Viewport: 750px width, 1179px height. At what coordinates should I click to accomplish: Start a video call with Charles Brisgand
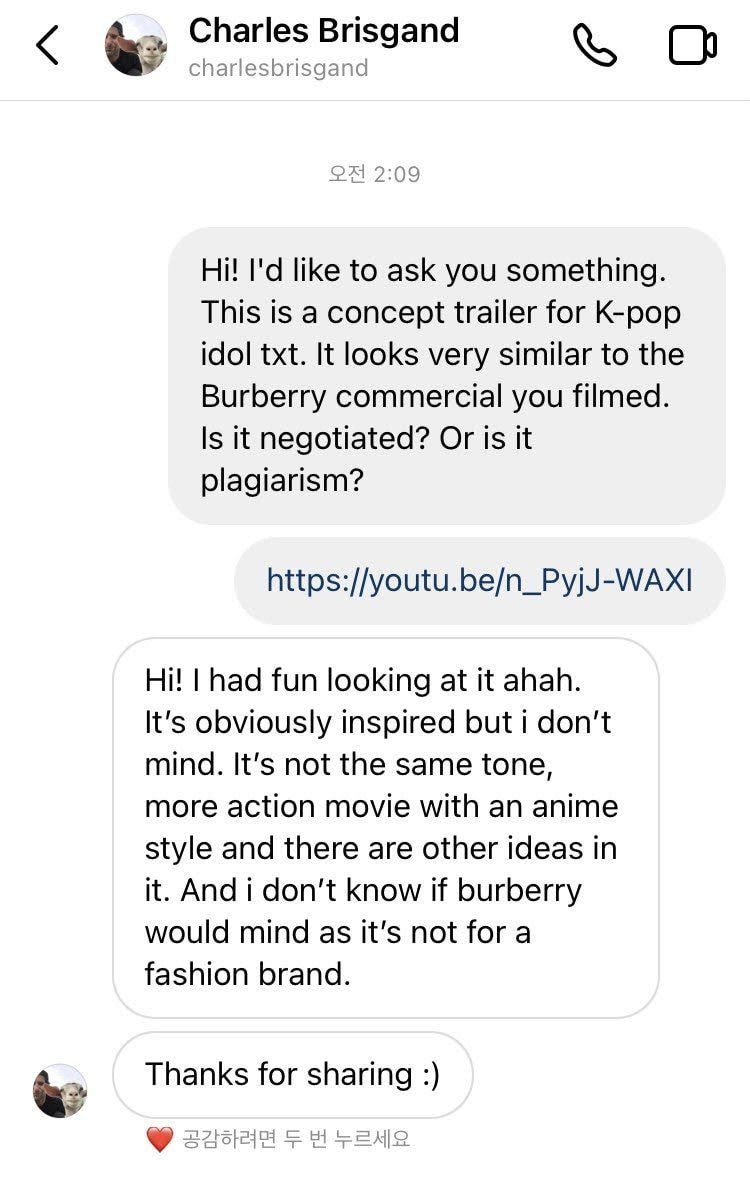point(692,46)
